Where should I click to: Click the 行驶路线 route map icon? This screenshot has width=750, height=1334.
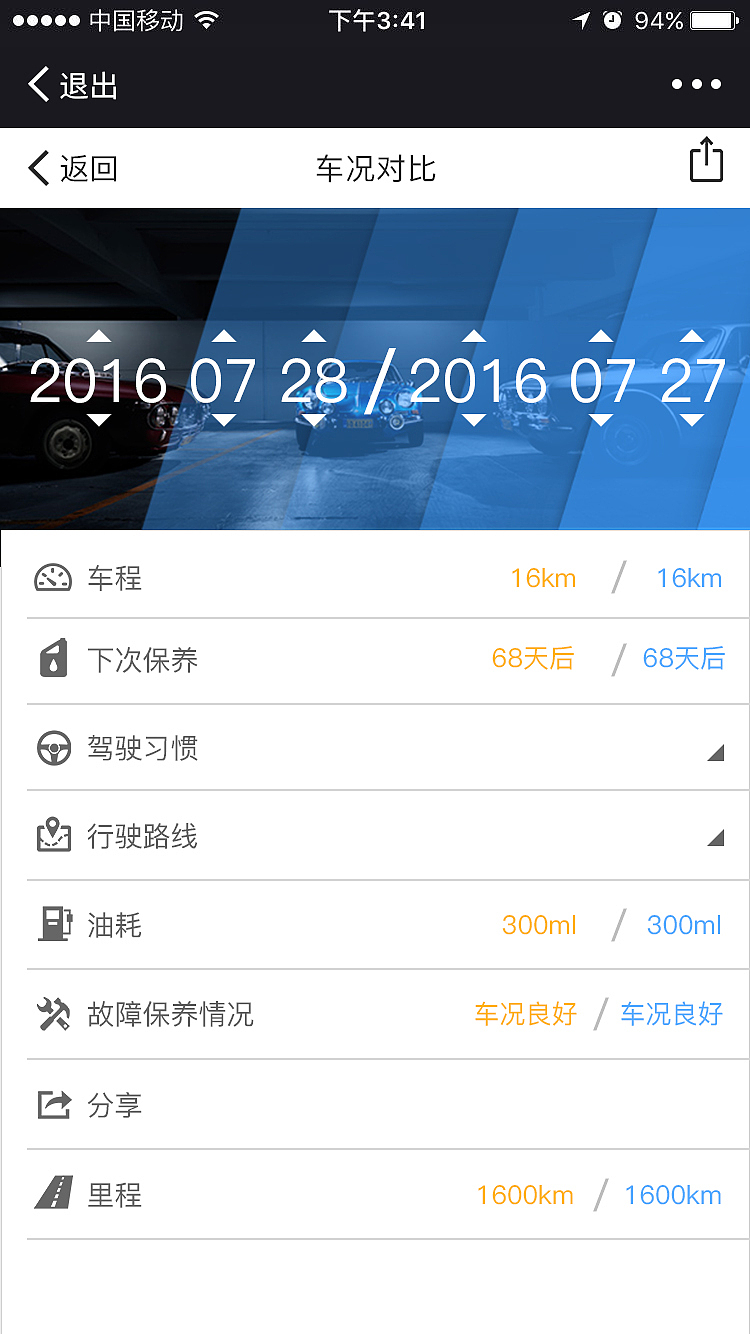pos(55,837)
